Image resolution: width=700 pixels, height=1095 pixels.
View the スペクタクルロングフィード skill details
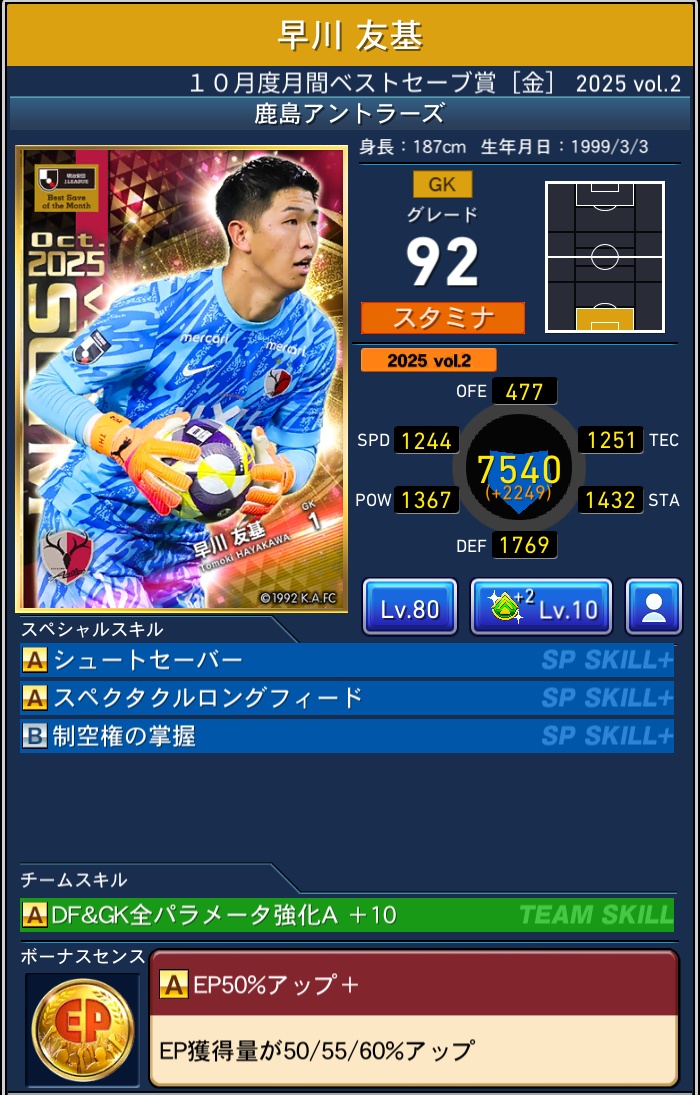point(346,698)
